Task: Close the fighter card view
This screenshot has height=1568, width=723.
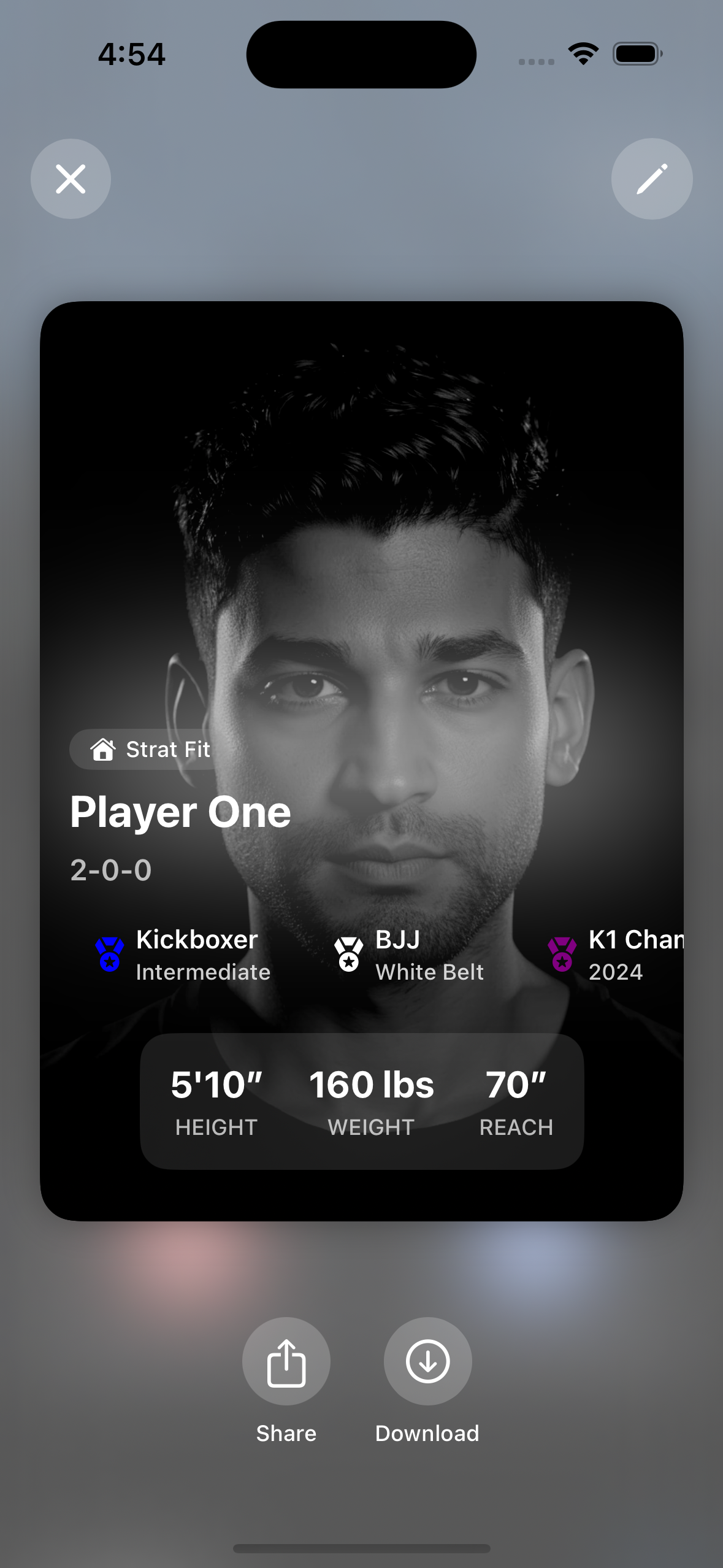Action: pos(71,179)
